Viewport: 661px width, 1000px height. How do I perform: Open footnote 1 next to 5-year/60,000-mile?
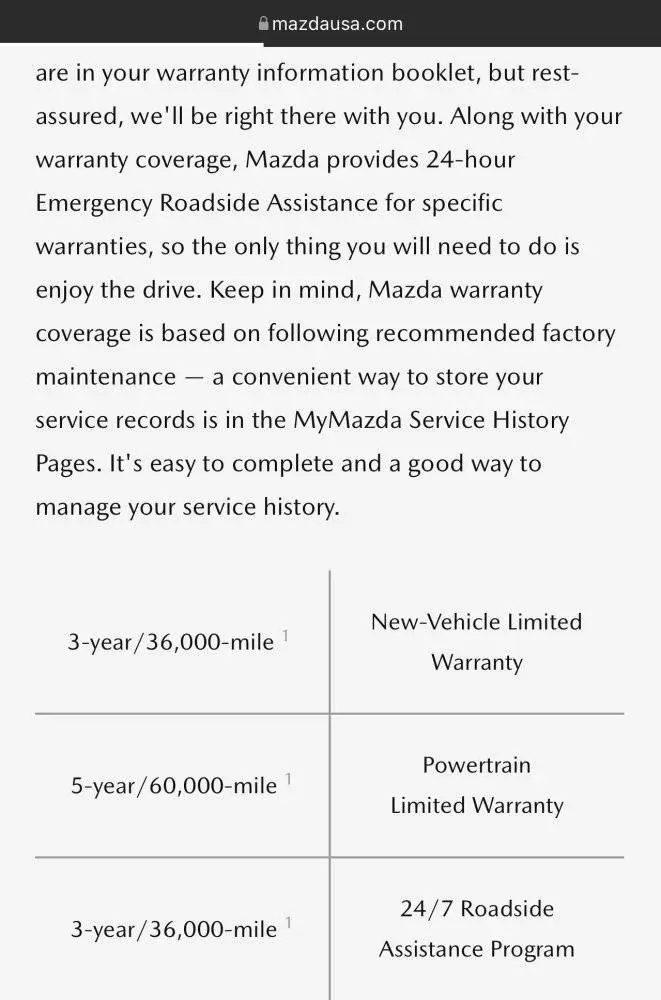[289, 778]
